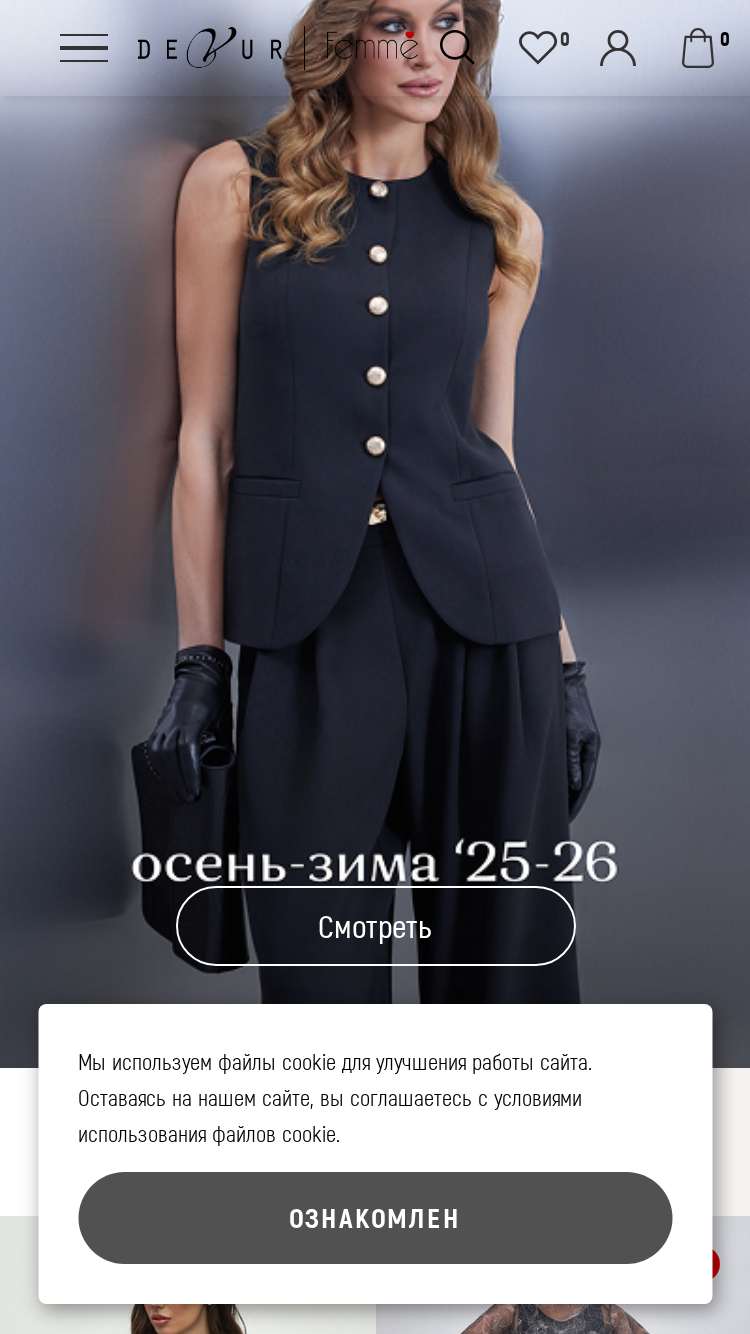
Task: Open the user account icon
Action: click(618, 48)
